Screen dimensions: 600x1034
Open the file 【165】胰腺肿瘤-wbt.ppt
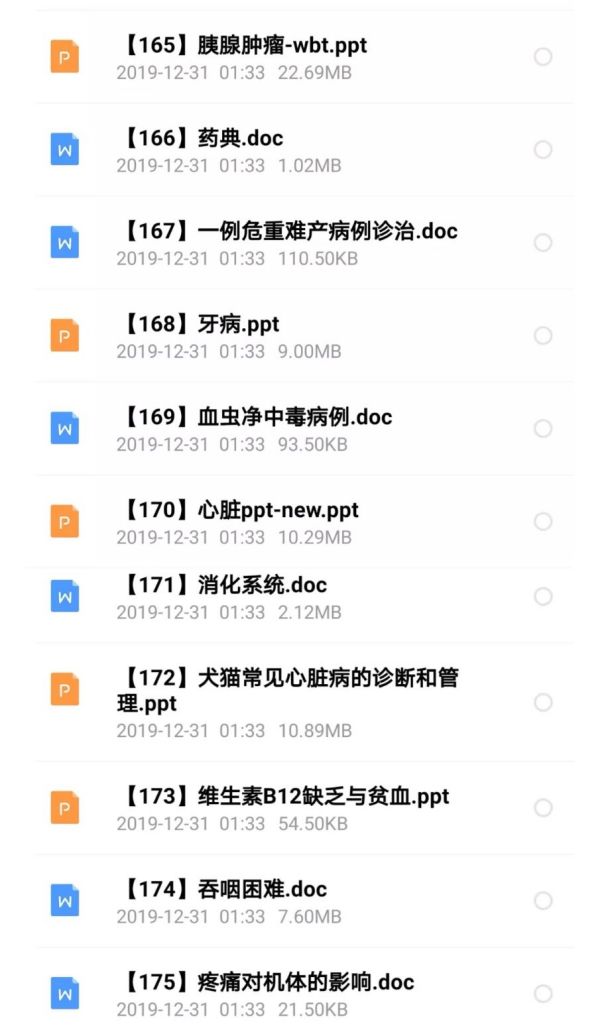tap(303, 57)
